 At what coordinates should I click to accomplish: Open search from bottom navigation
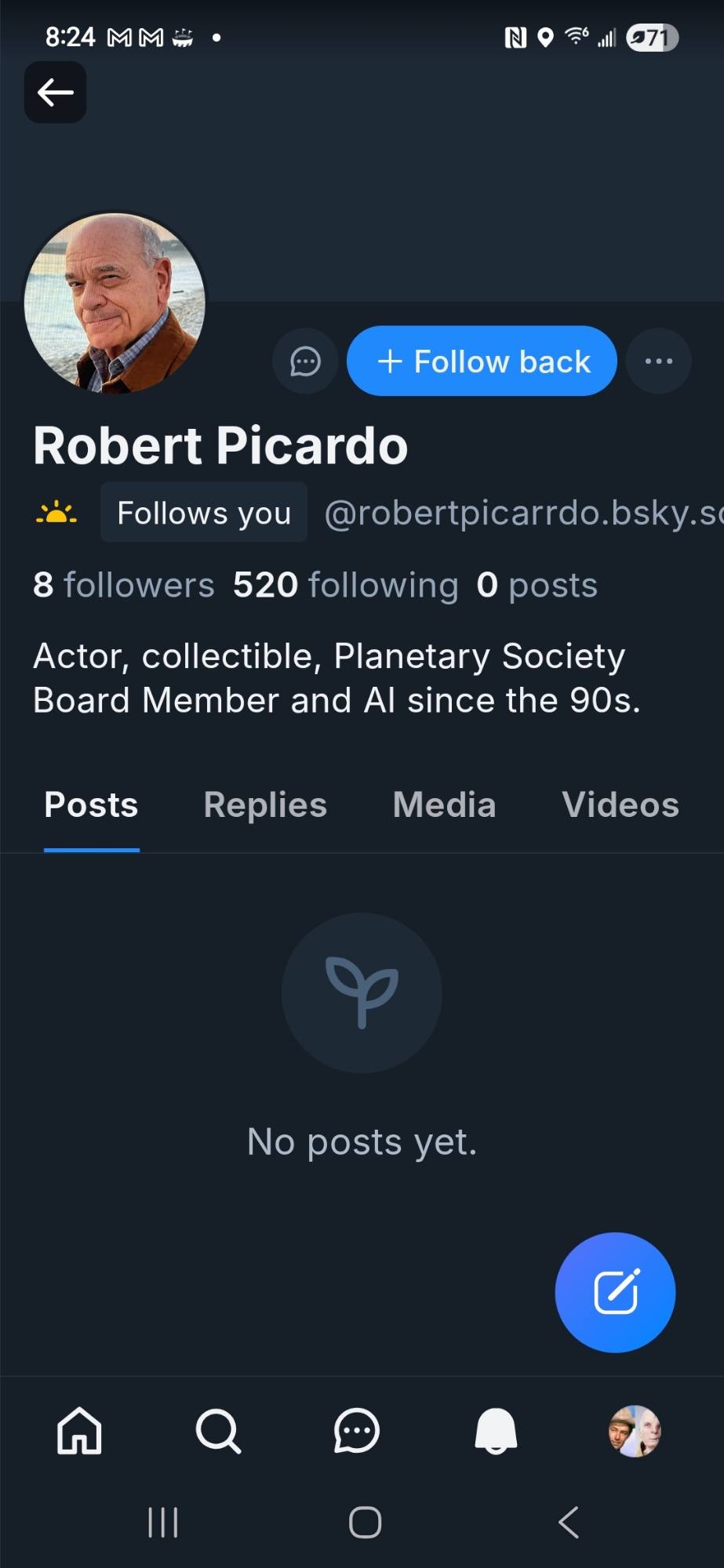pyautogui.click(x=218, y=1431)
